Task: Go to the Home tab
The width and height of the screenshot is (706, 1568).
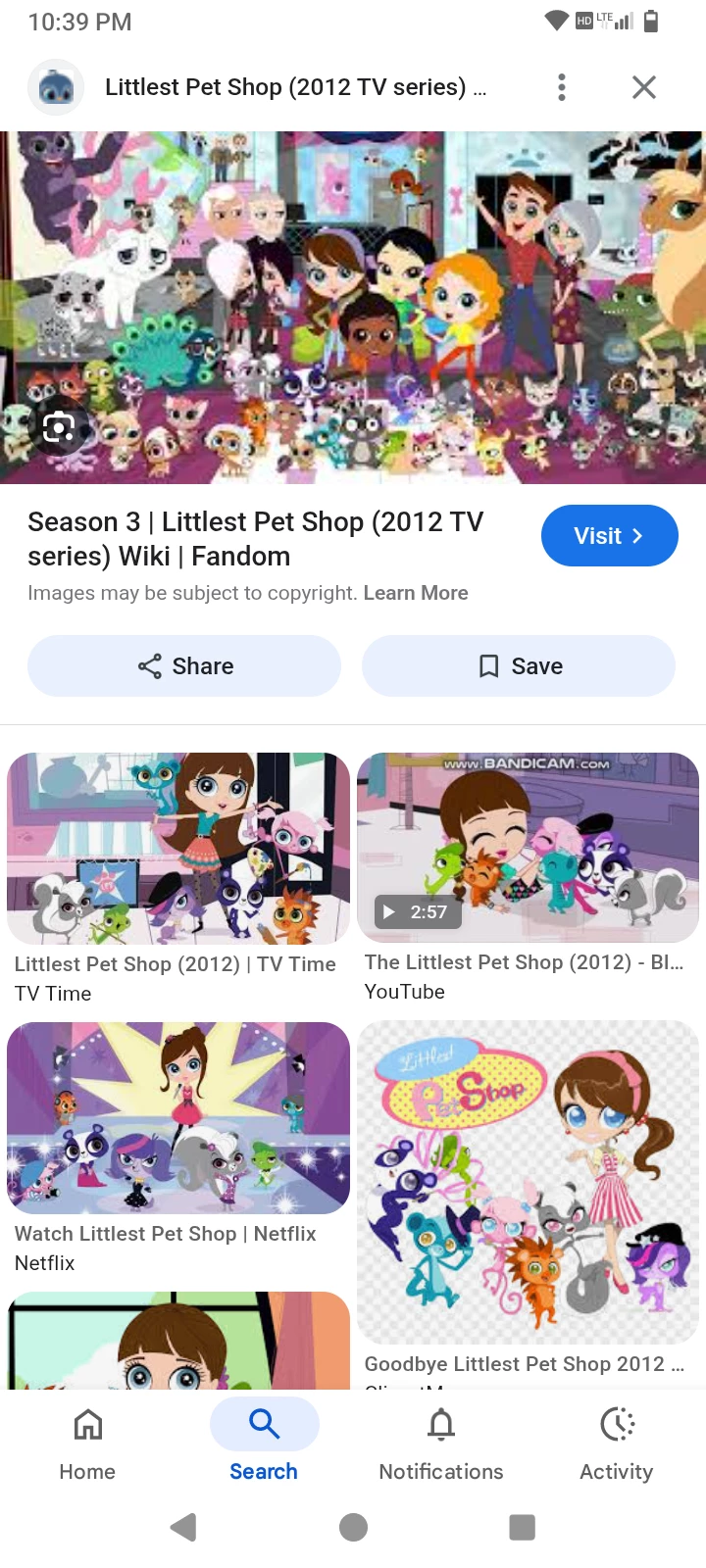Action: pyautogui.click(x=87, y=1444)
